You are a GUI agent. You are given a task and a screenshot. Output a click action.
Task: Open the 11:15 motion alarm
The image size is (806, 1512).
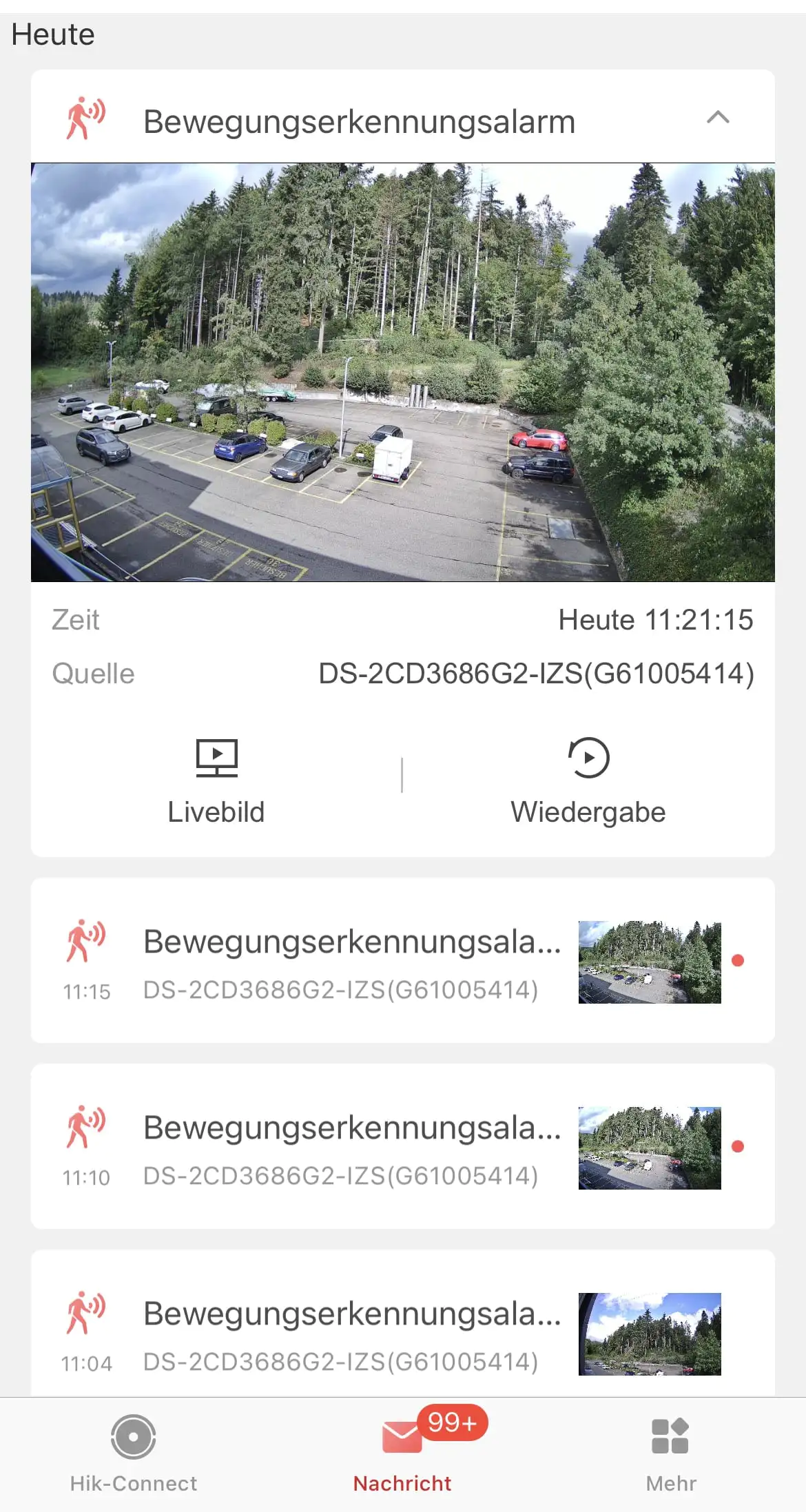click(351, 961)
